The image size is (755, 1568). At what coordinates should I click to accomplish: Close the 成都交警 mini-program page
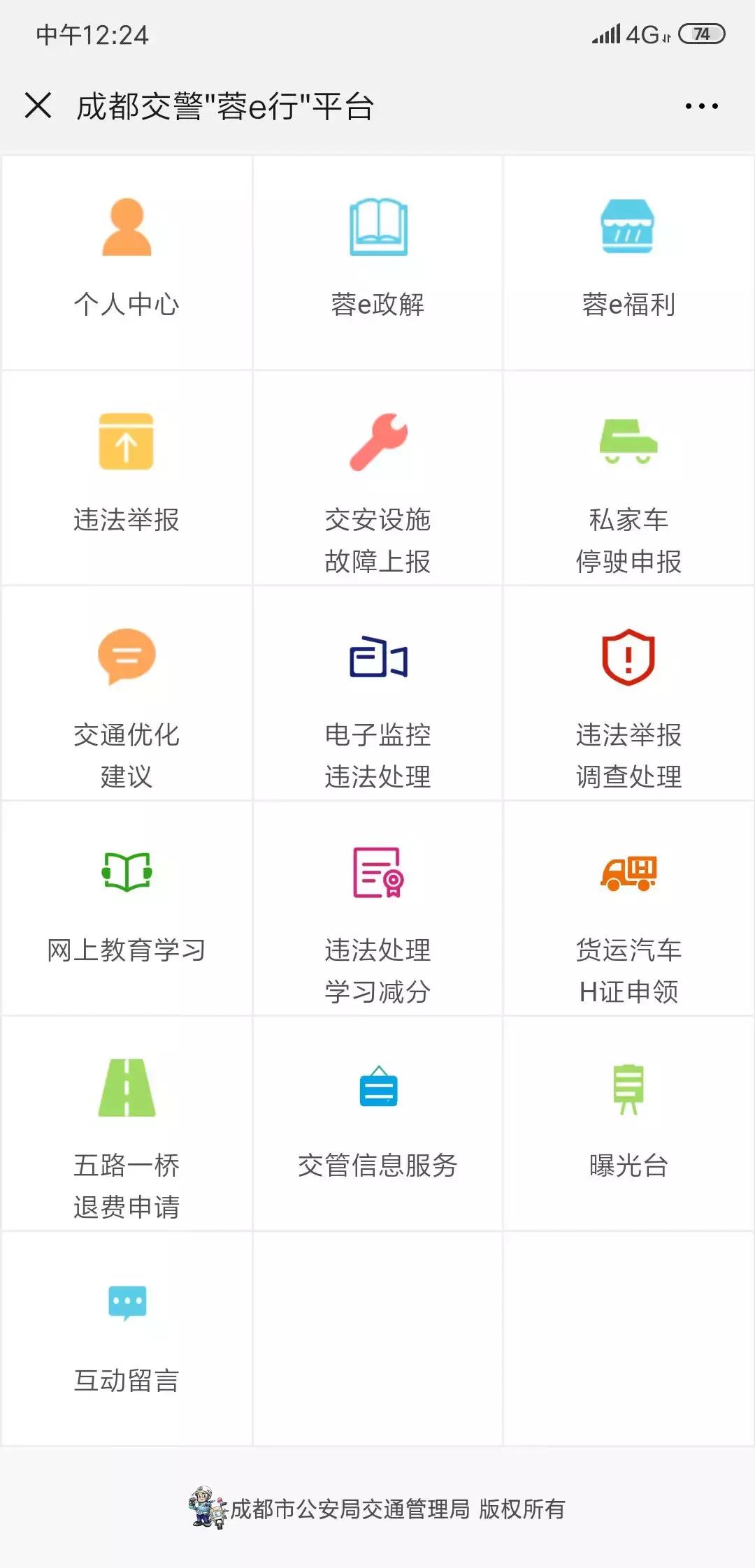pyautogui.click(x=40, y=106)
